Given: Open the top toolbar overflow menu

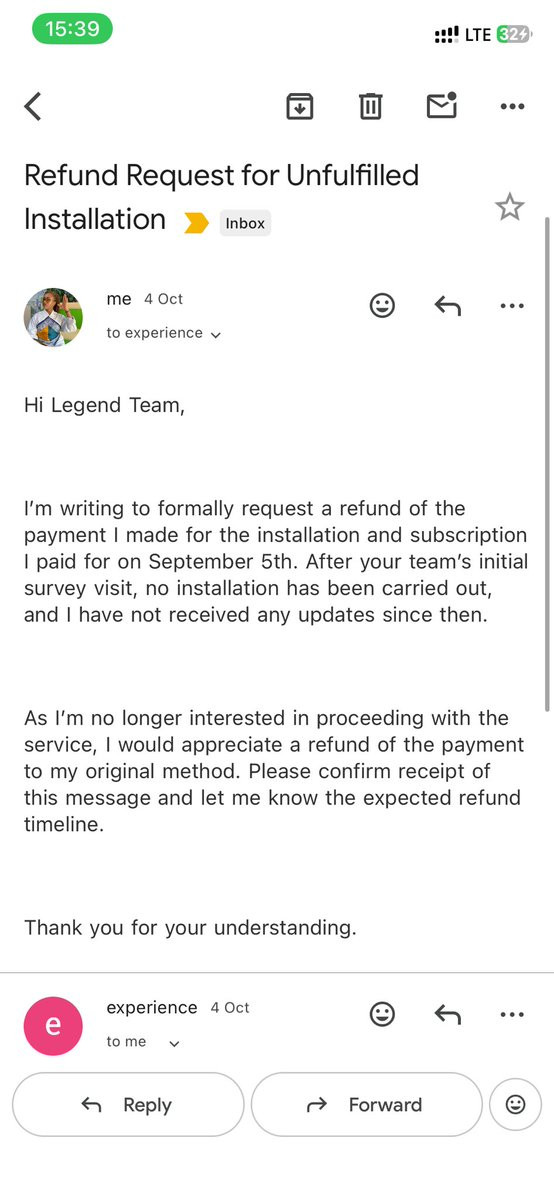Looking at the screenshot, I should [x=512, y=106].
